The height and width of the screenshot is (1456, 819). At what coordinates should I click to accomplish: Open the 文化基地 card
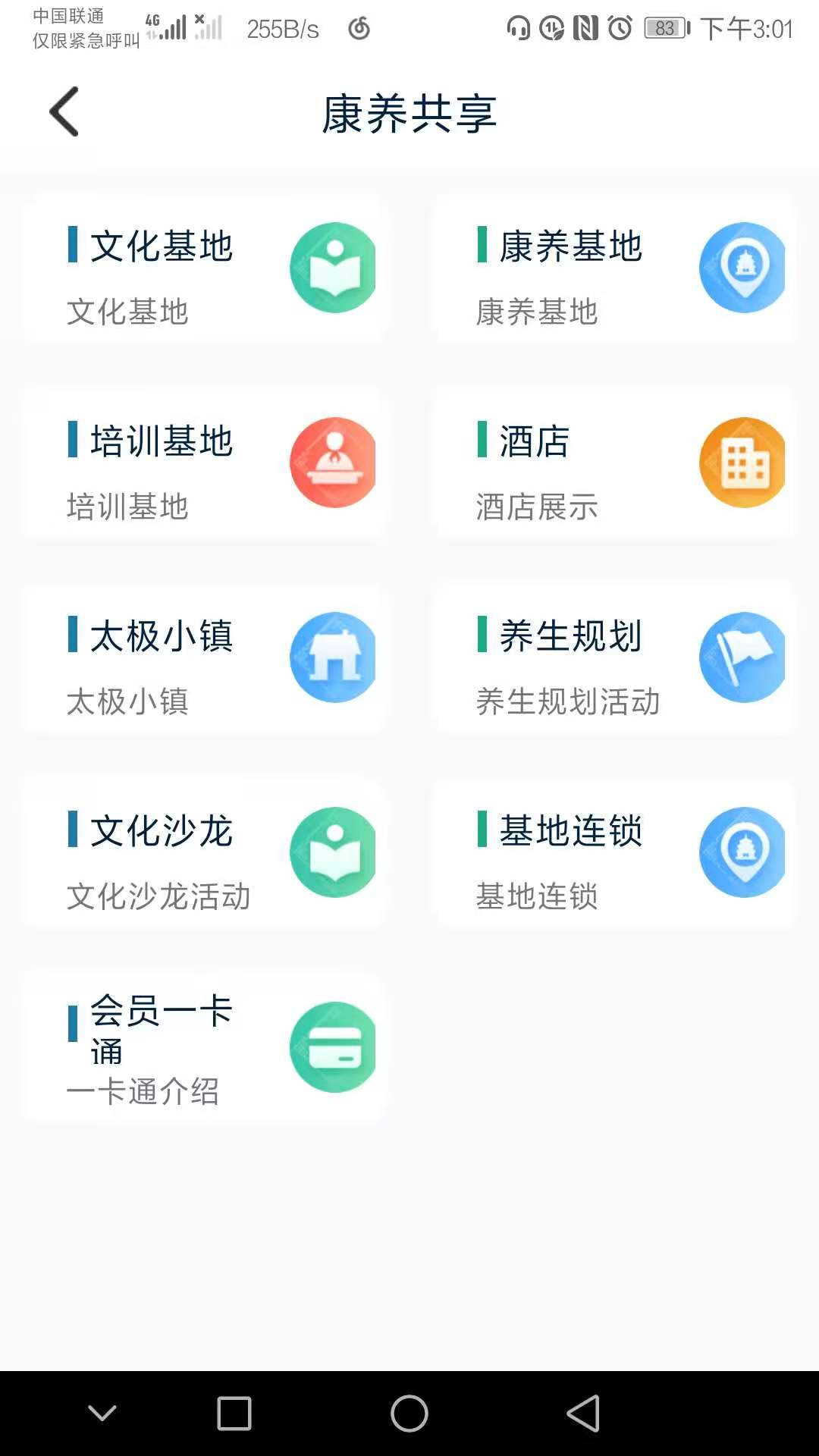tap(203, 268)
